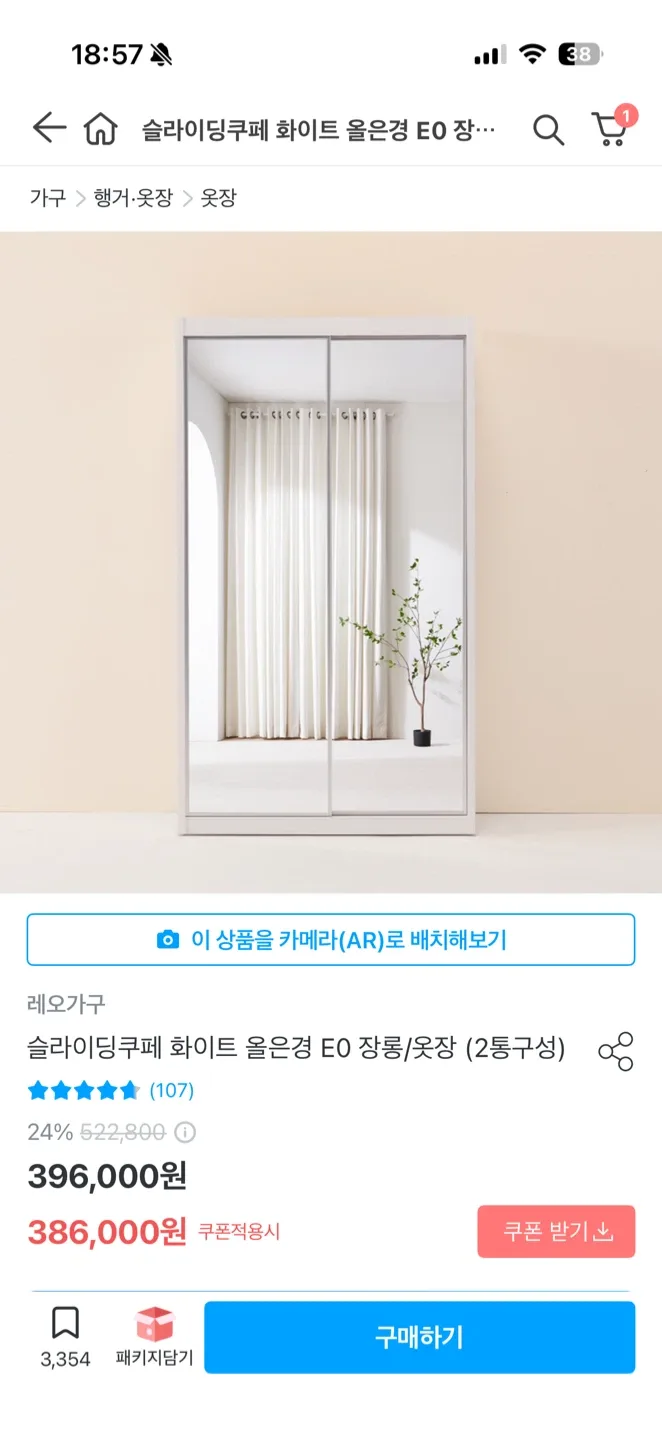Open the shopping cart
The width and height of the screenshot is (662, 1440).
click(611, 127)
